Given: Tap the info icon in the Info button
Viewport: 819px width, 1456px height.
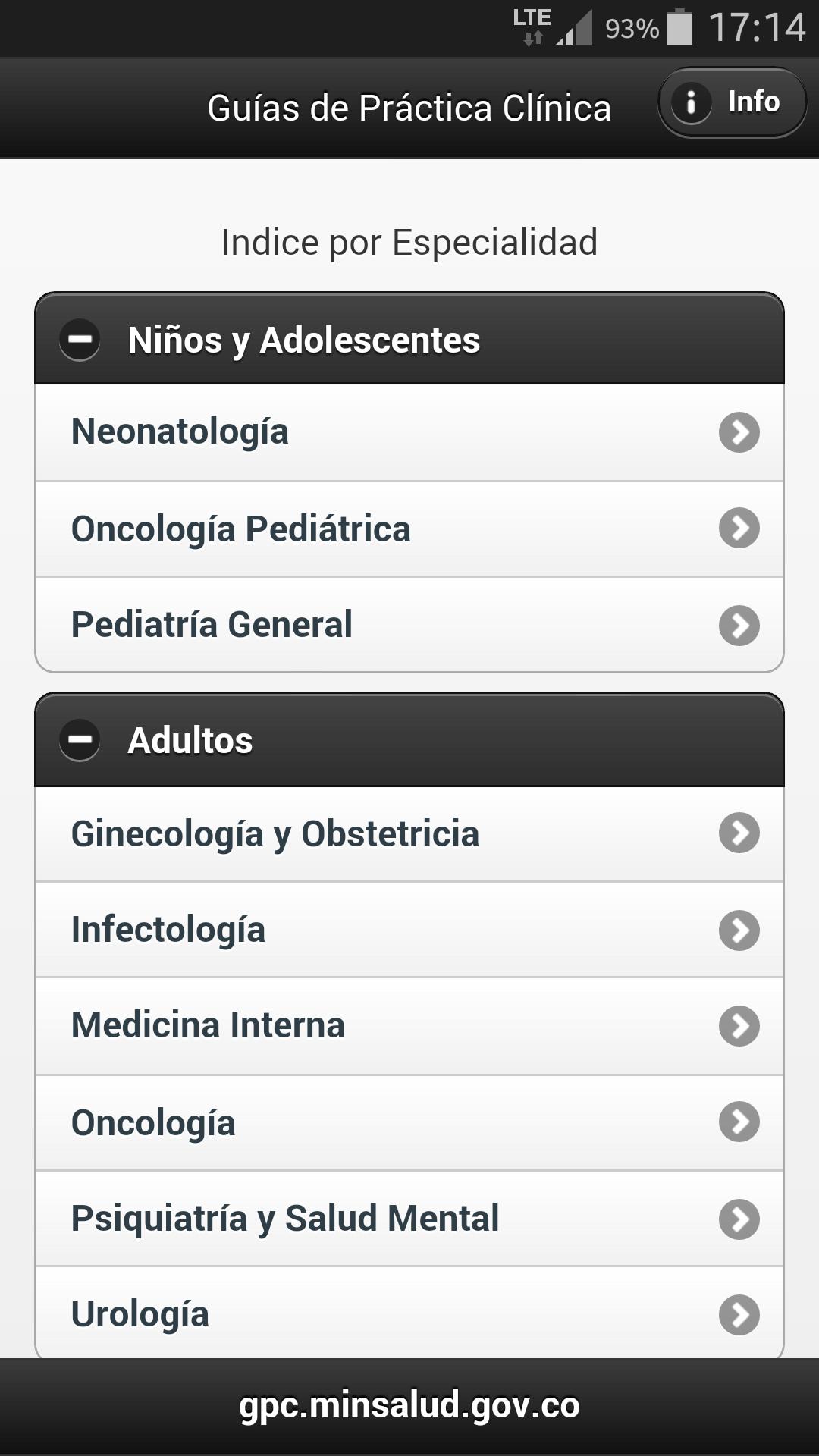Looking at the screenshot, I should point(692,102).
